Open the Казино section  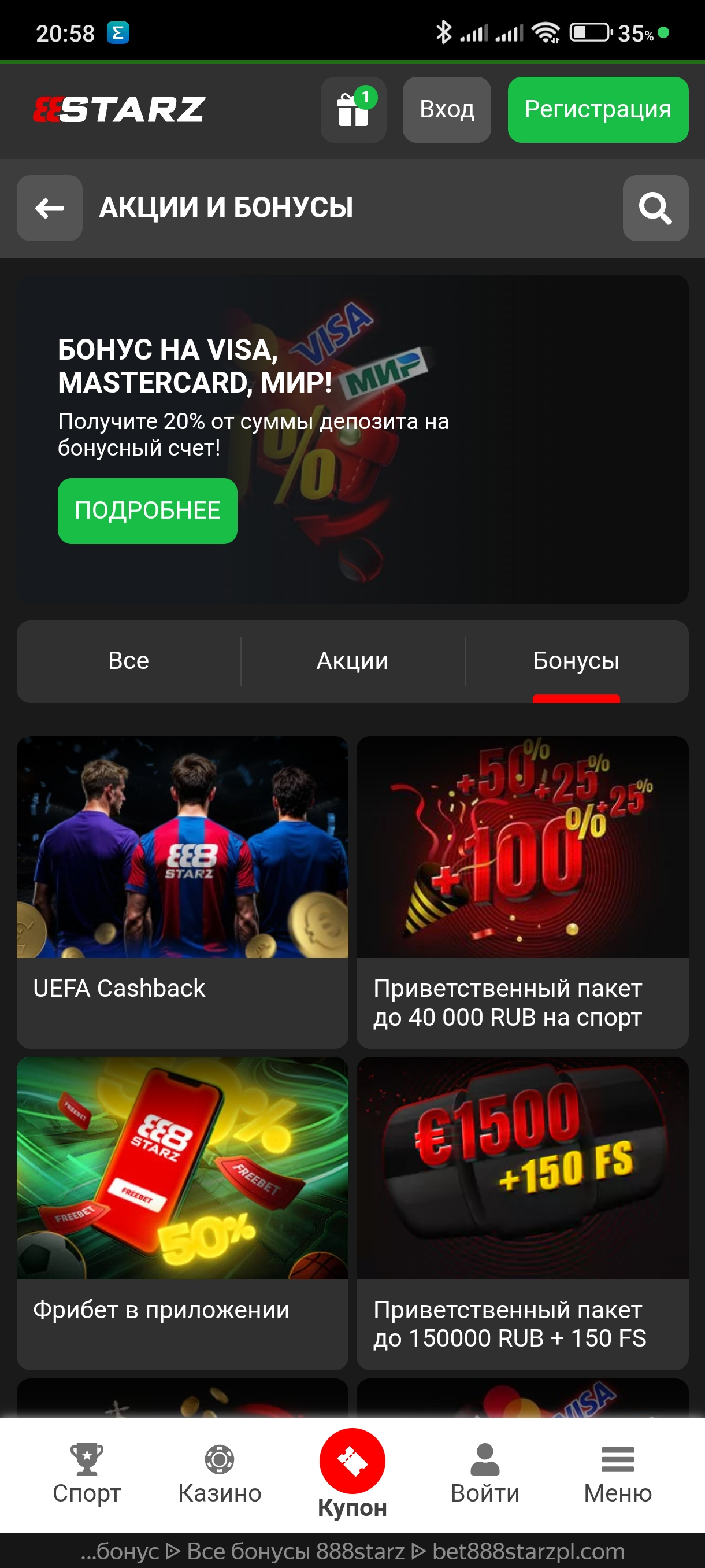[220, 1473]
